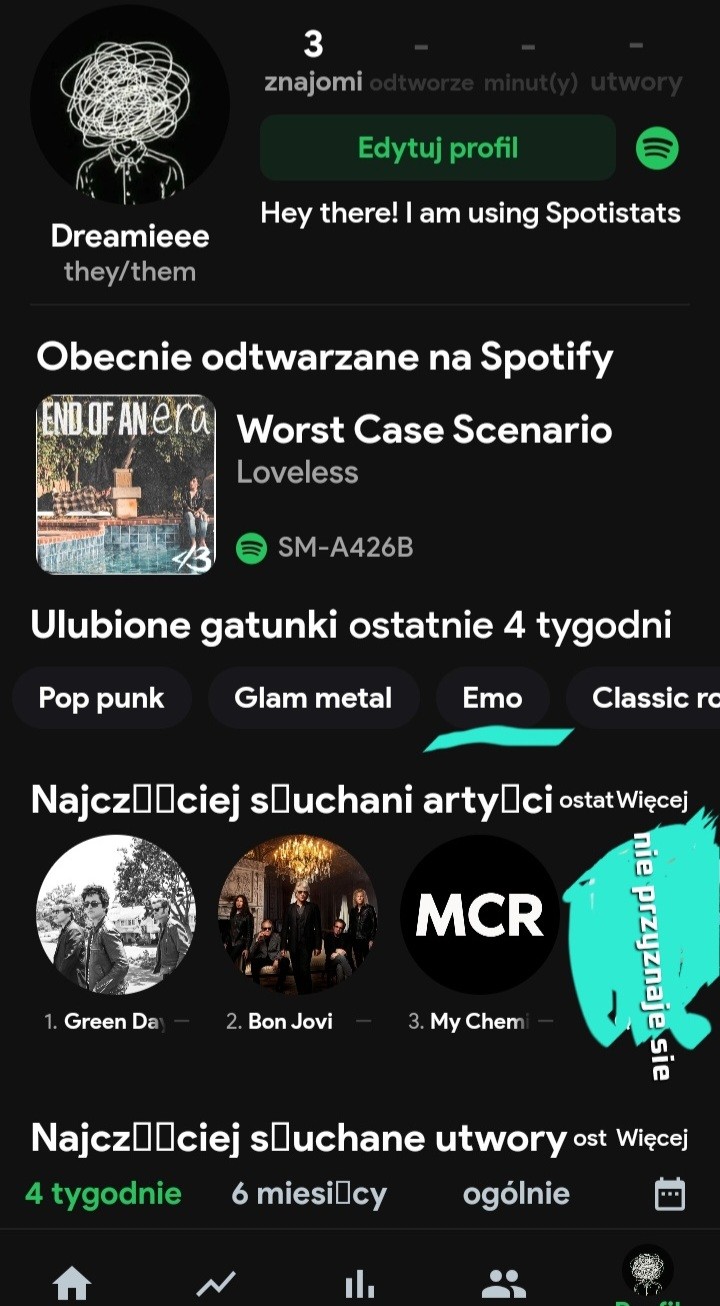
Task: Open the currently playing track Worst Case Scenario
Action: point(424,431)
